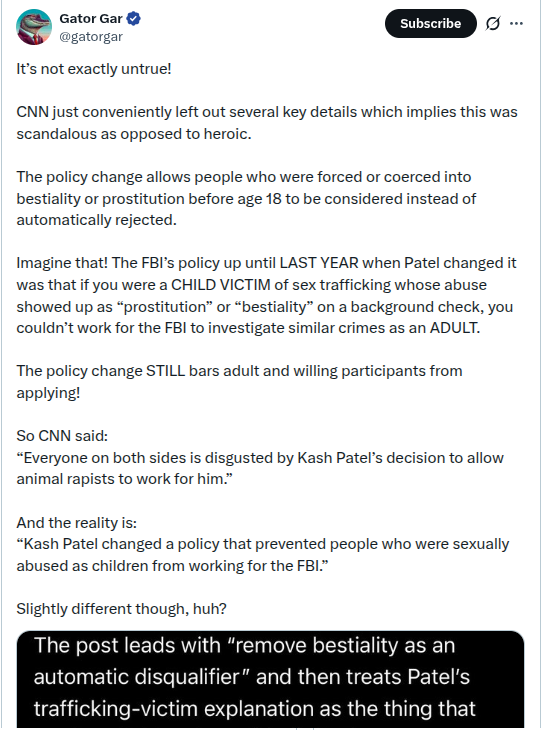The image size is (546, 730).
Task: Open the Gator Gar profile name
Action: (x=91, y=19)
